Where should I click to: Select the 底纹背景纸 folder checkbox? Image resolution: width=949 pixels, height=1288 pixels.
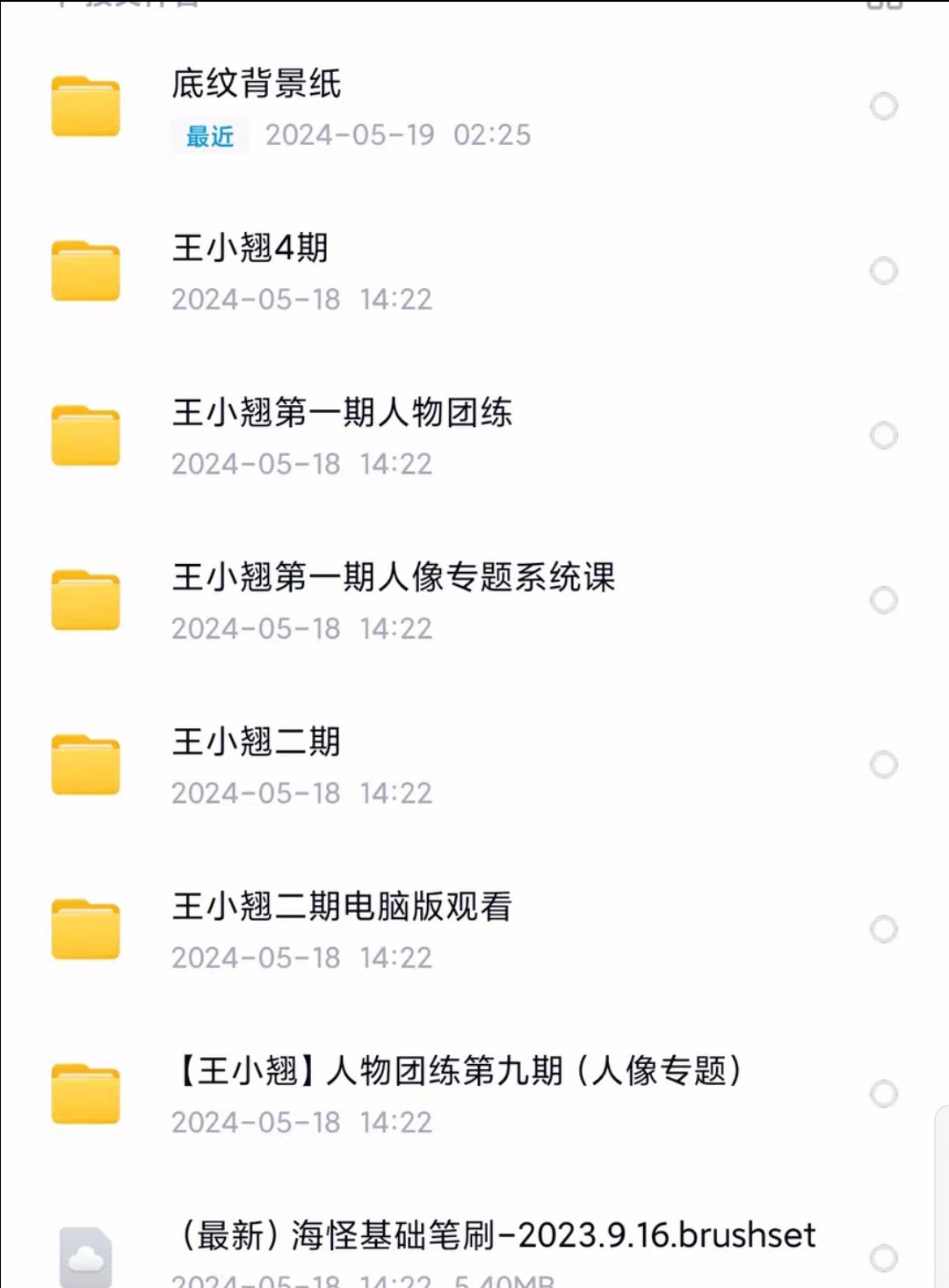883,106
